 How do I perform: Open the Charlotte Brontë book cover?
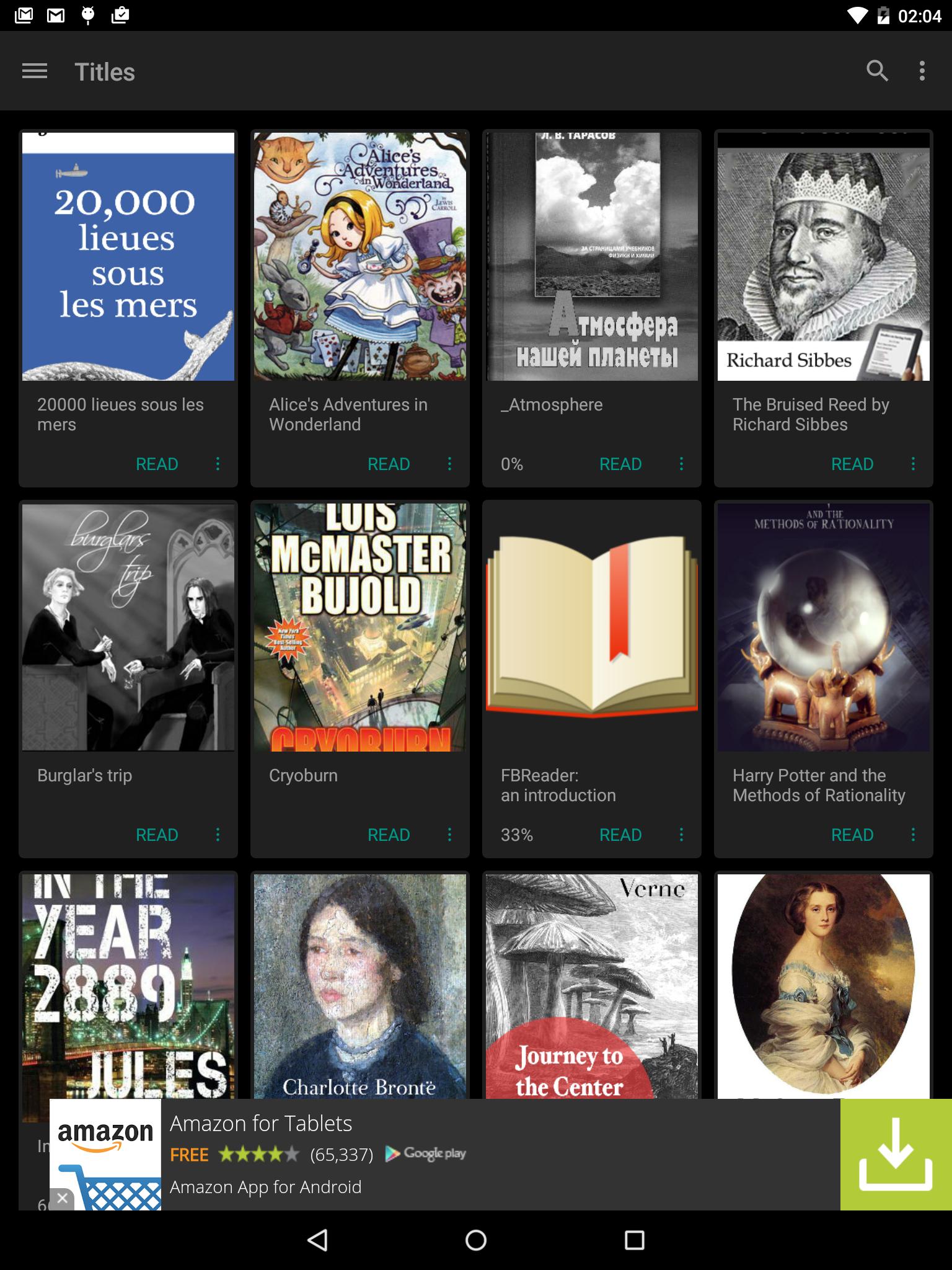pos(360,986)
